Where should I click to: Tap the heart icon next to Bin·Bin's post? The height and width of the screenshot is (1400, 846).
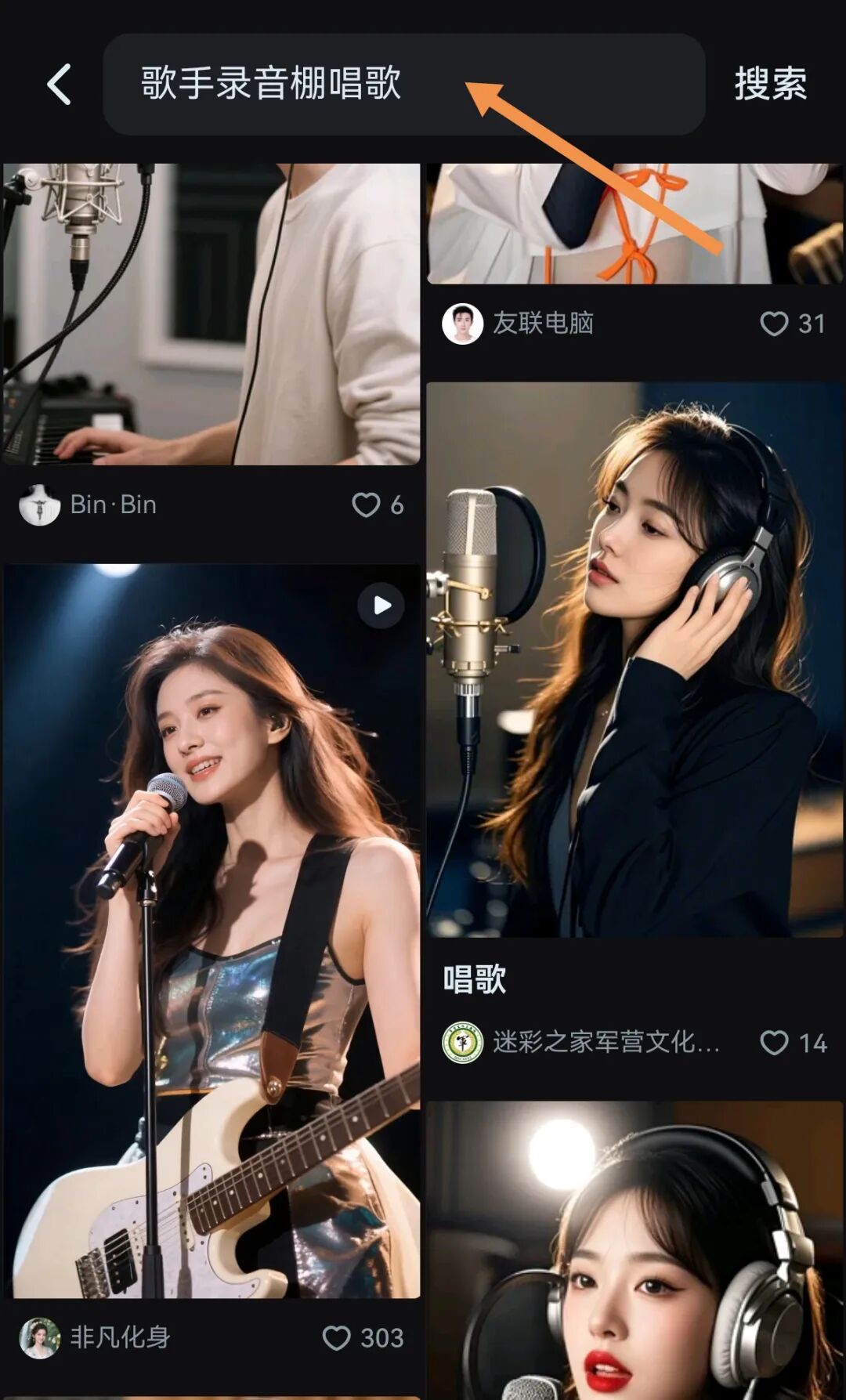367,505
